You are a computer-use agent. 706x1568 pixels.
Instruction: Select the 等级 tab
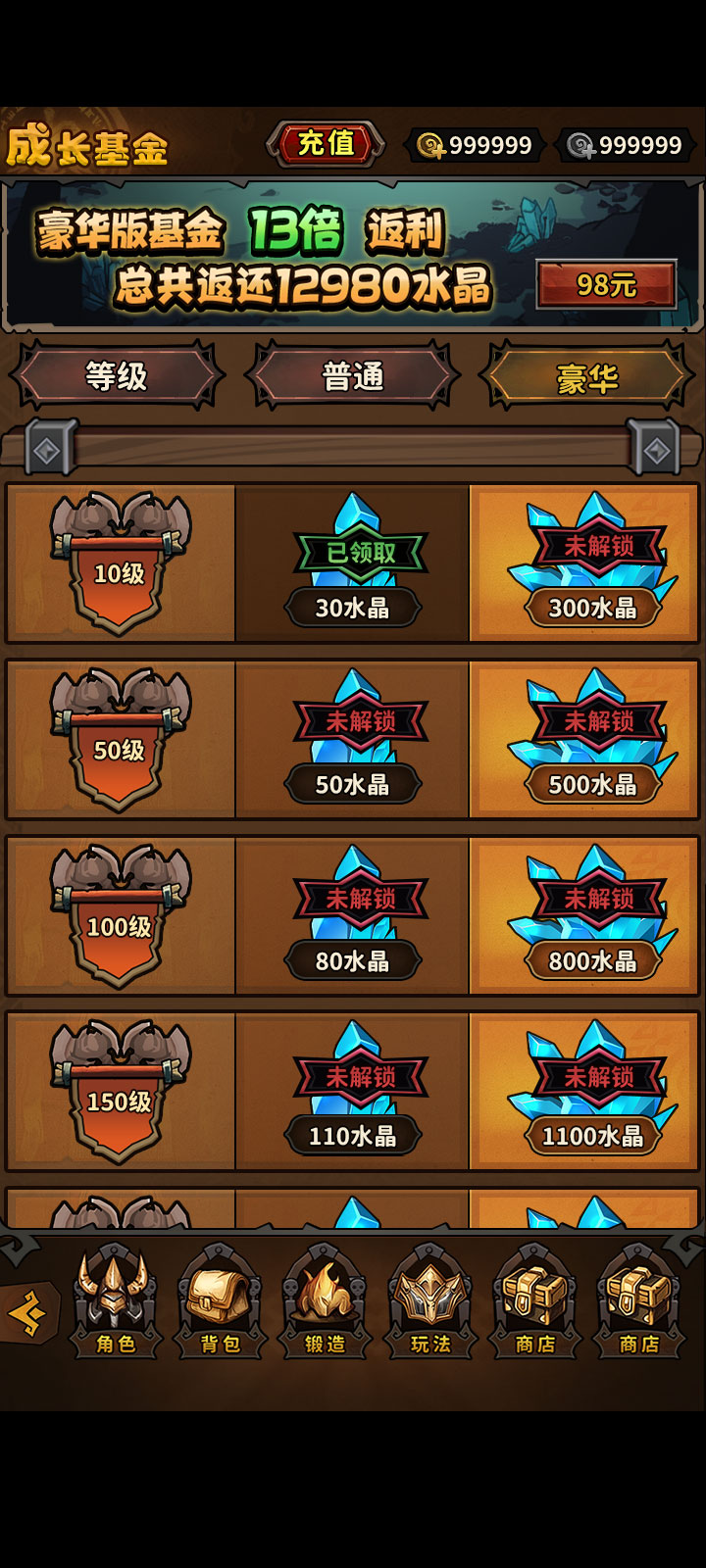click(x=117, y=376)
